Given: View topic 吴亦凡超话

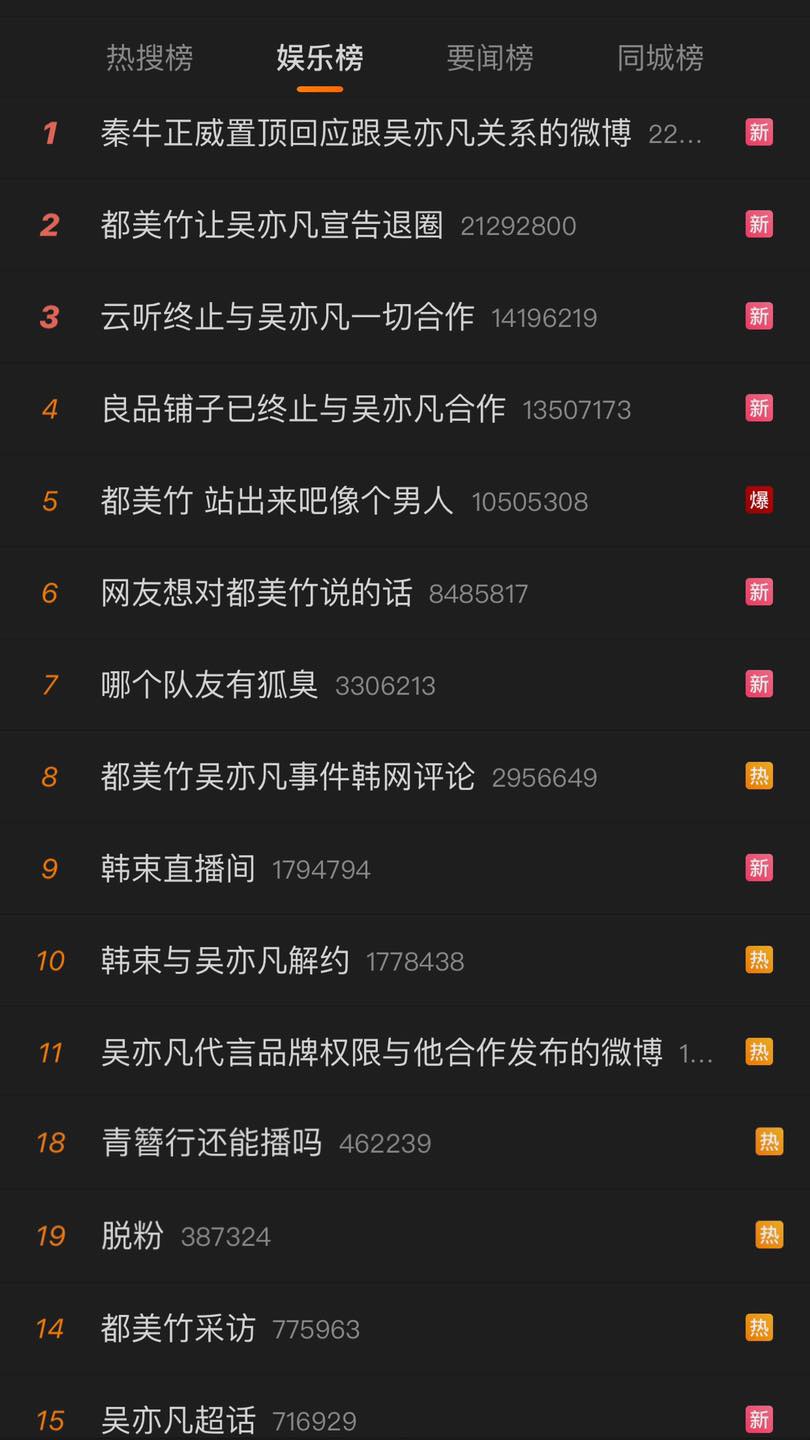Looking at the screenshot, I should [178, 1420].
